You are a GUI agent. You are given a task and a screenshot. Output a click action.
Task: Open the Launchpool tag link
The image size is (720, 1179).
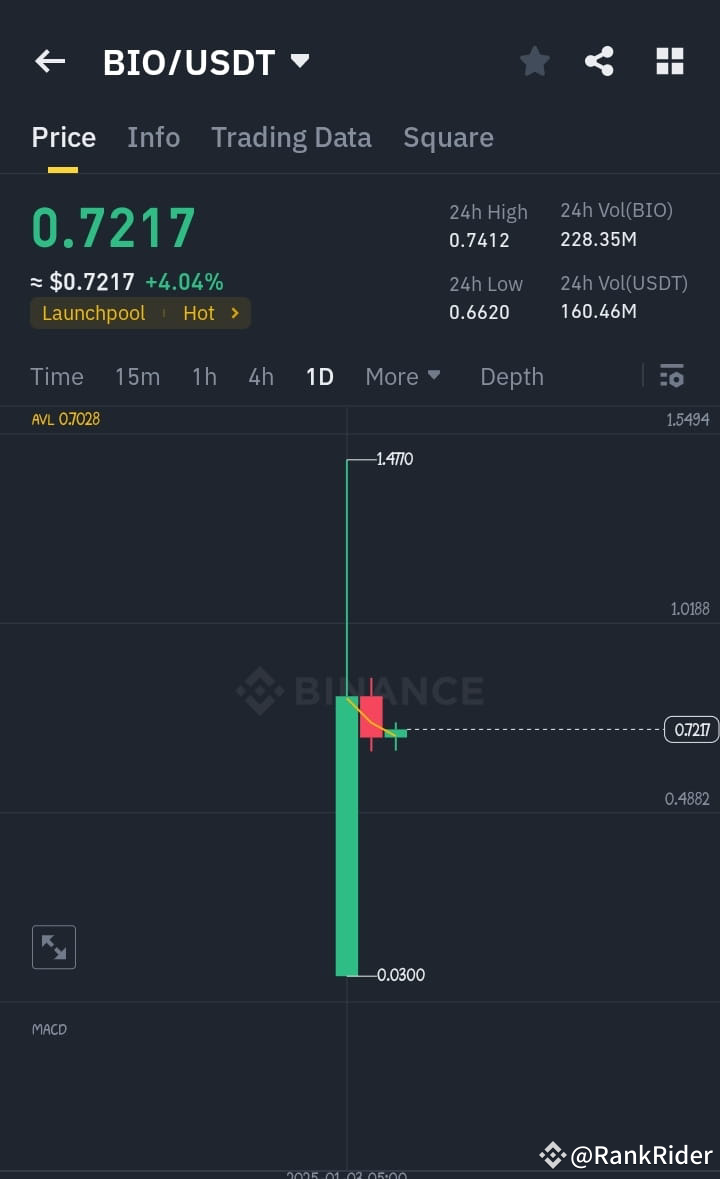point(93,313)
